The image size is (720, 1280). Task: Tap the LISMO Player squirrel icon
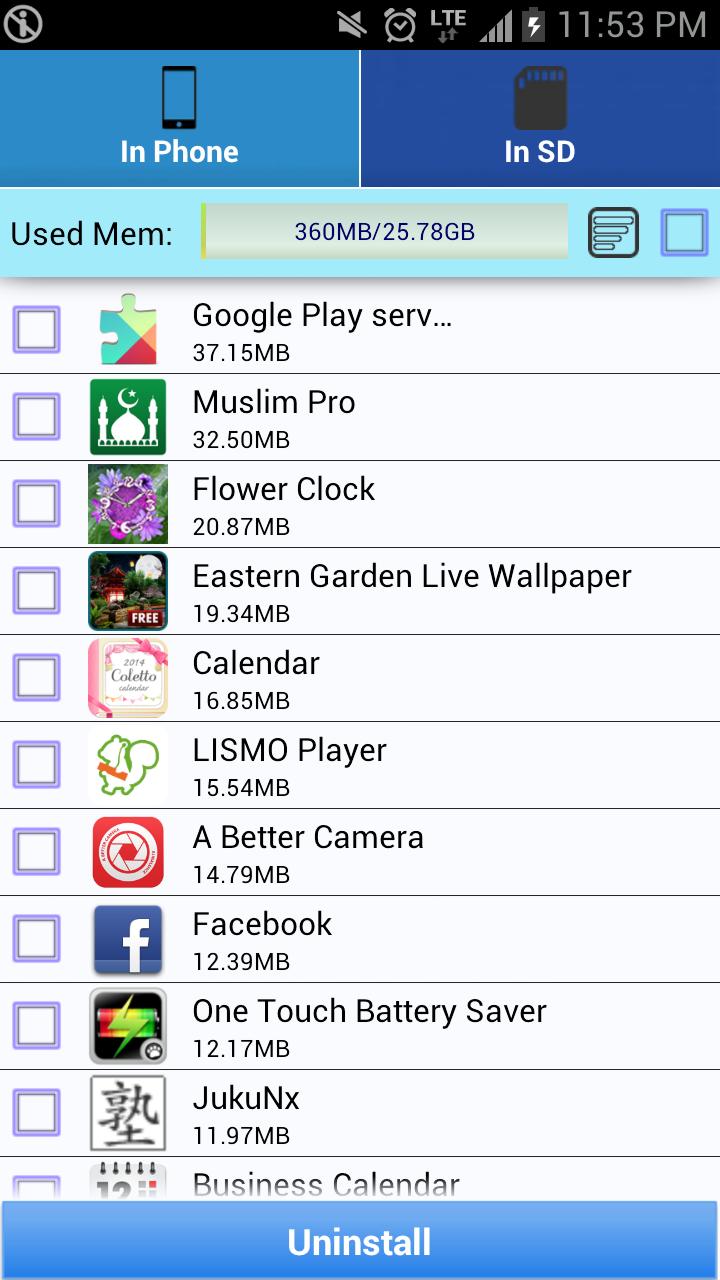(x=128, y=765)
